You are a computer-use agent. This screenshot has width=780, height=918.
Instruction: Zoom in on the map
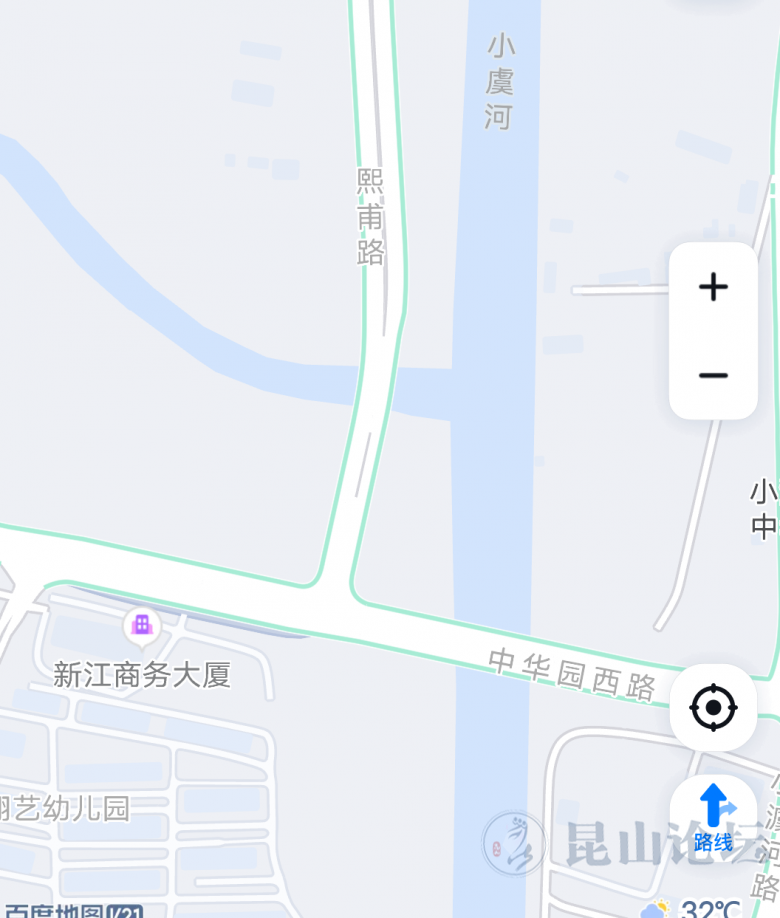tap(713, 288)
